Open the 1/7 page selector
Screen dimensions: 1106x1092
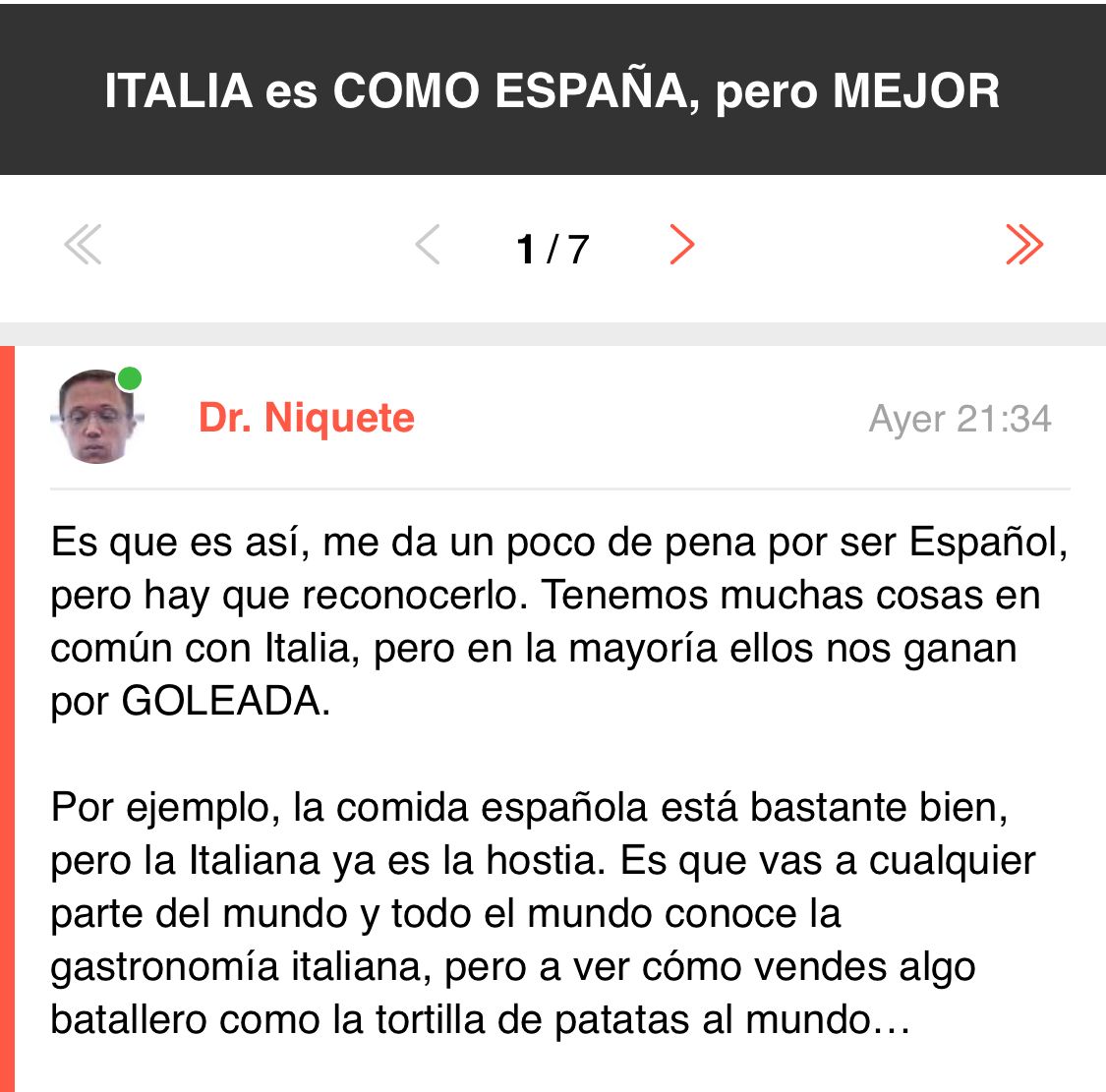click(x=553, y=249)
